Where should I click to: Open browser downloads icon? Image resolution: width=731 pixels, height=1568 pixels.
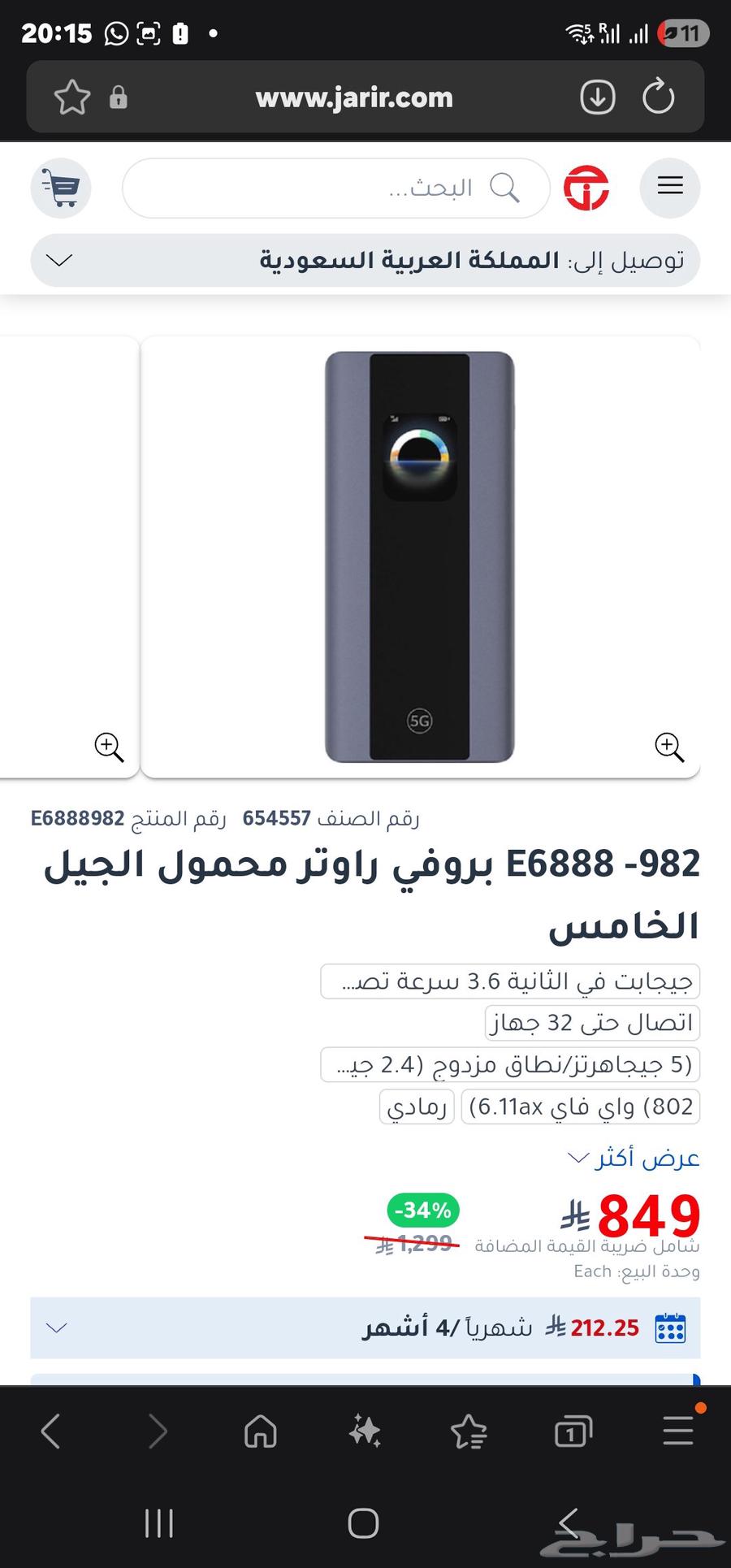[597, 97]
